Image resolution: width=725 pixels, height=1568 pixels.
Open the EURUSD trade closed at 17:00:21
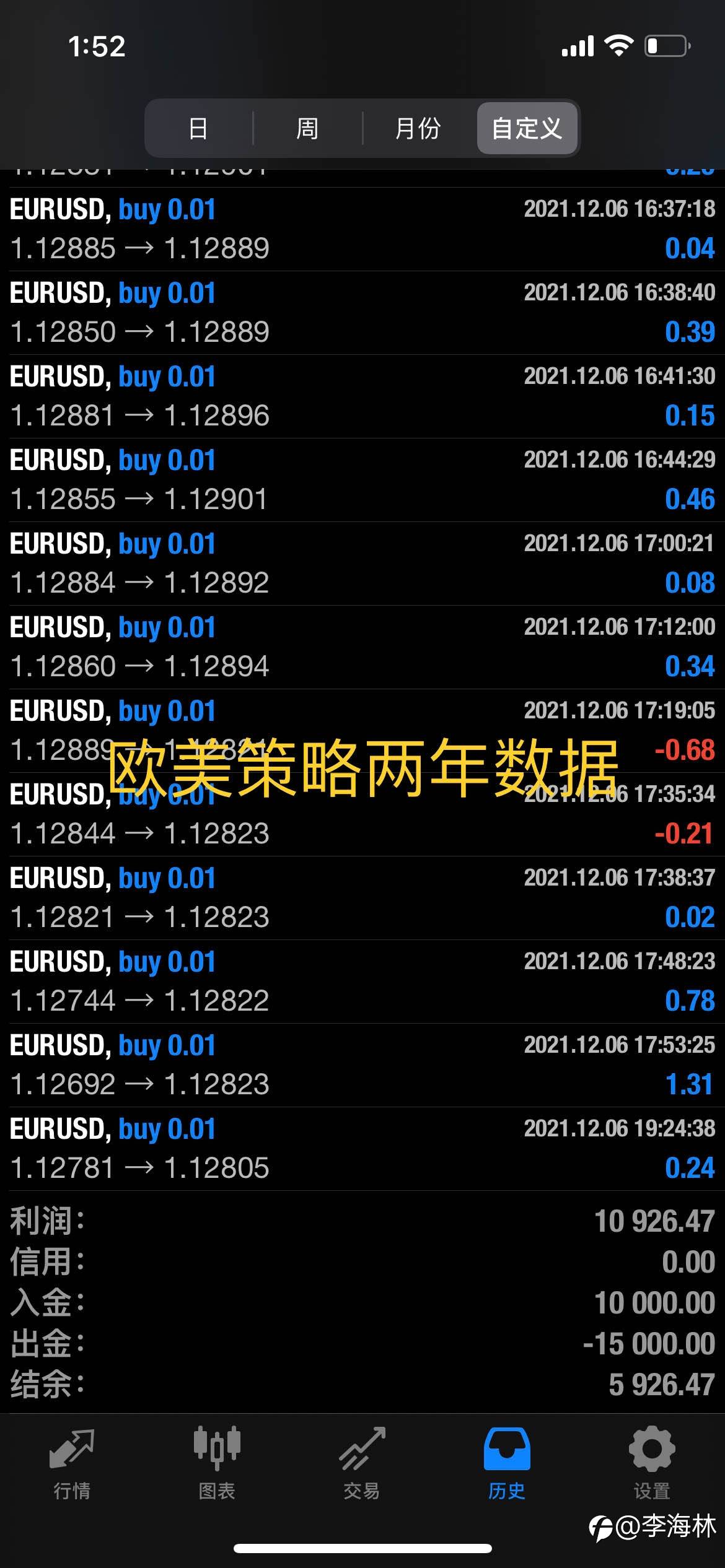click(x=362, y=564)
